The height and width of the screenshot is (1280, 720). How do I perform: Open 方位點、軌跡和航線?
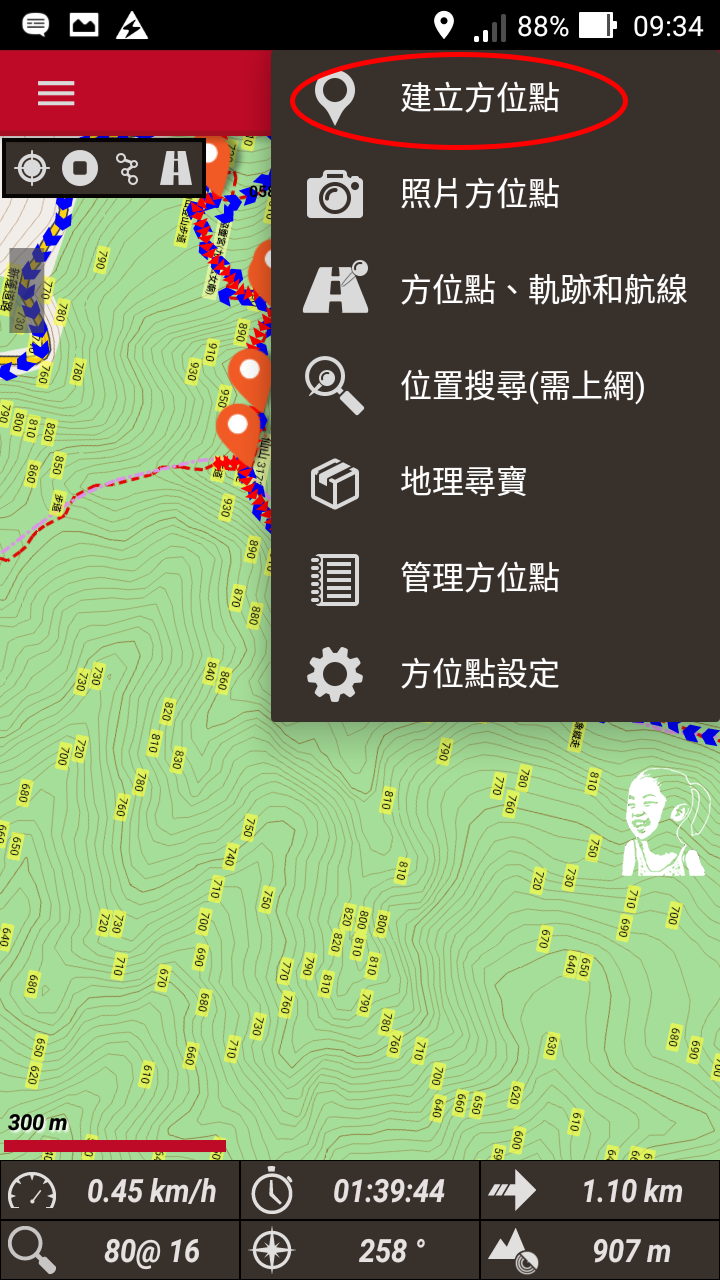tap(495, 290)
